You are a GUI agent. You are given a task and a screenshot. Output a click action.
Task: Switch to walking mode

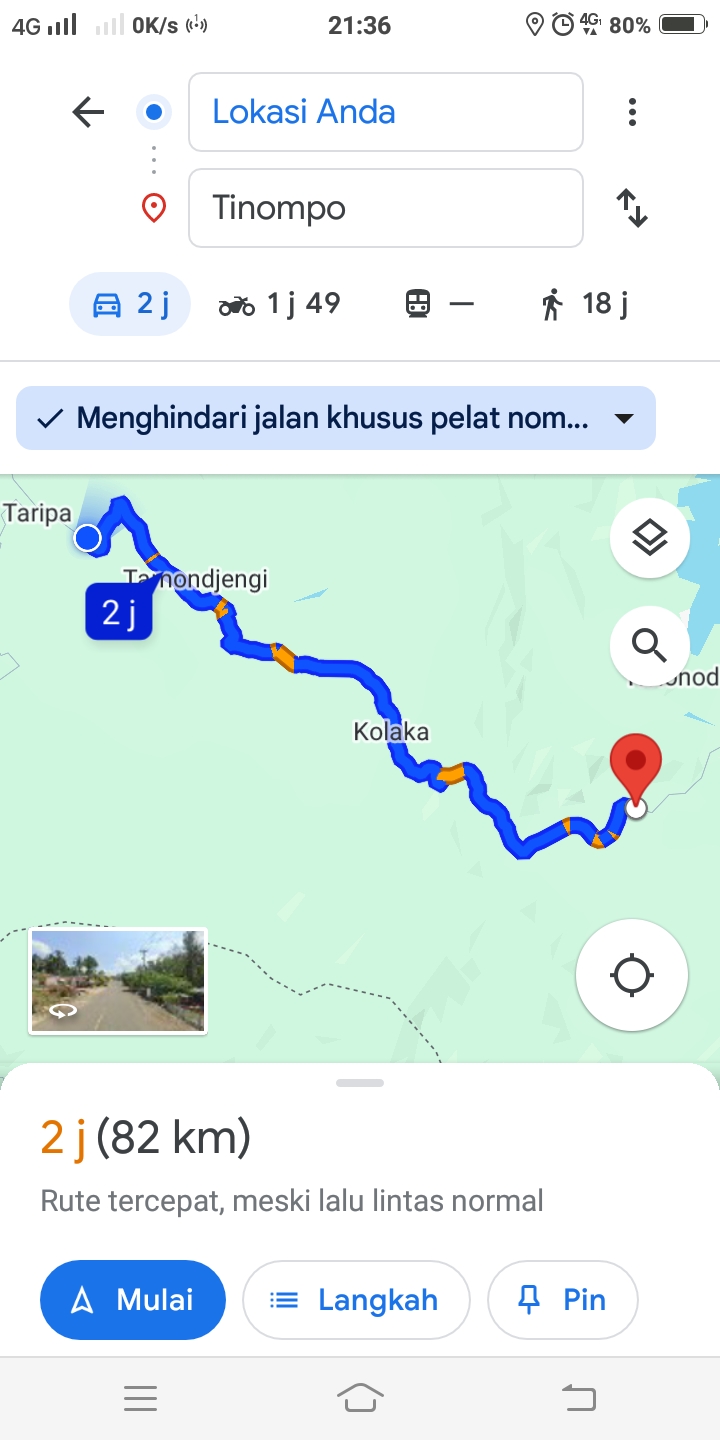tap(585, 303)
